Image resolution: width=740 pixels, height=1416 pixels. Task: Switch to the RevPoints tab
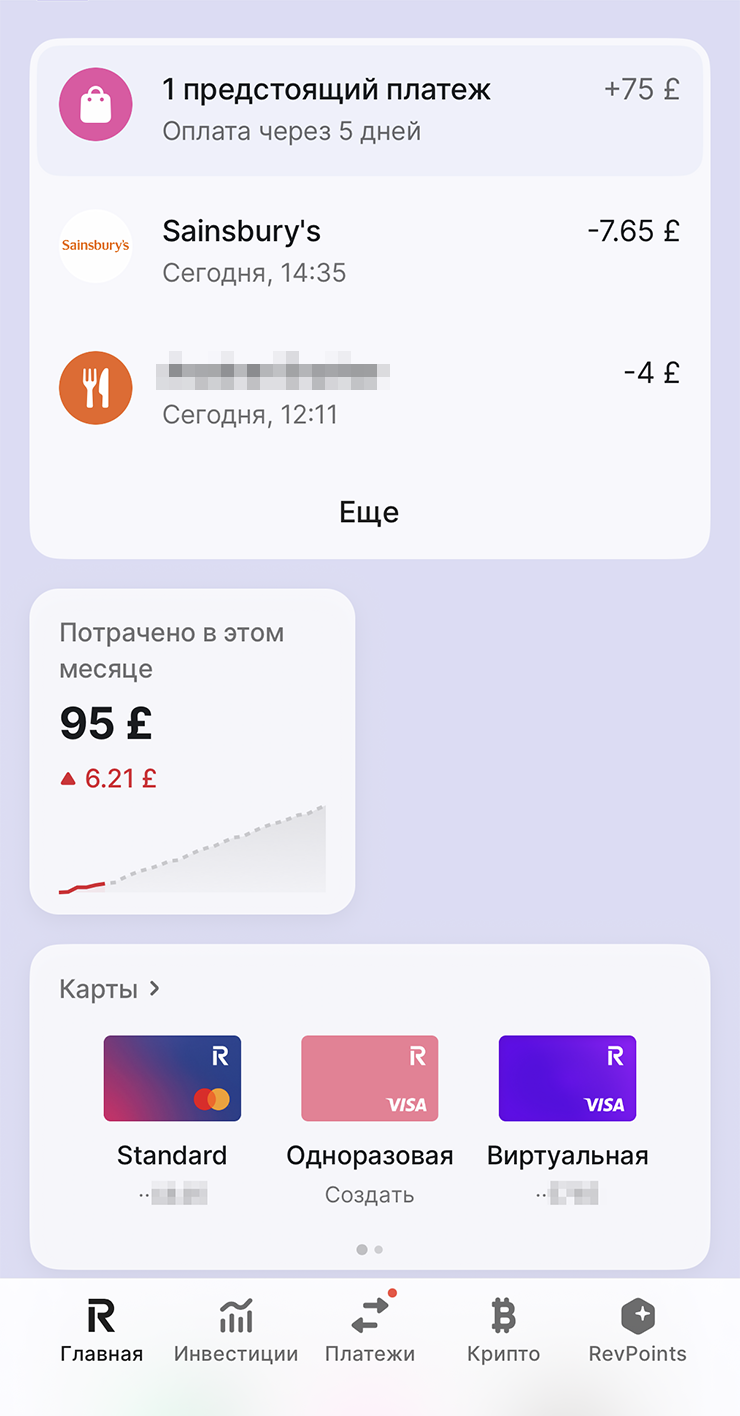[637, 1330]
